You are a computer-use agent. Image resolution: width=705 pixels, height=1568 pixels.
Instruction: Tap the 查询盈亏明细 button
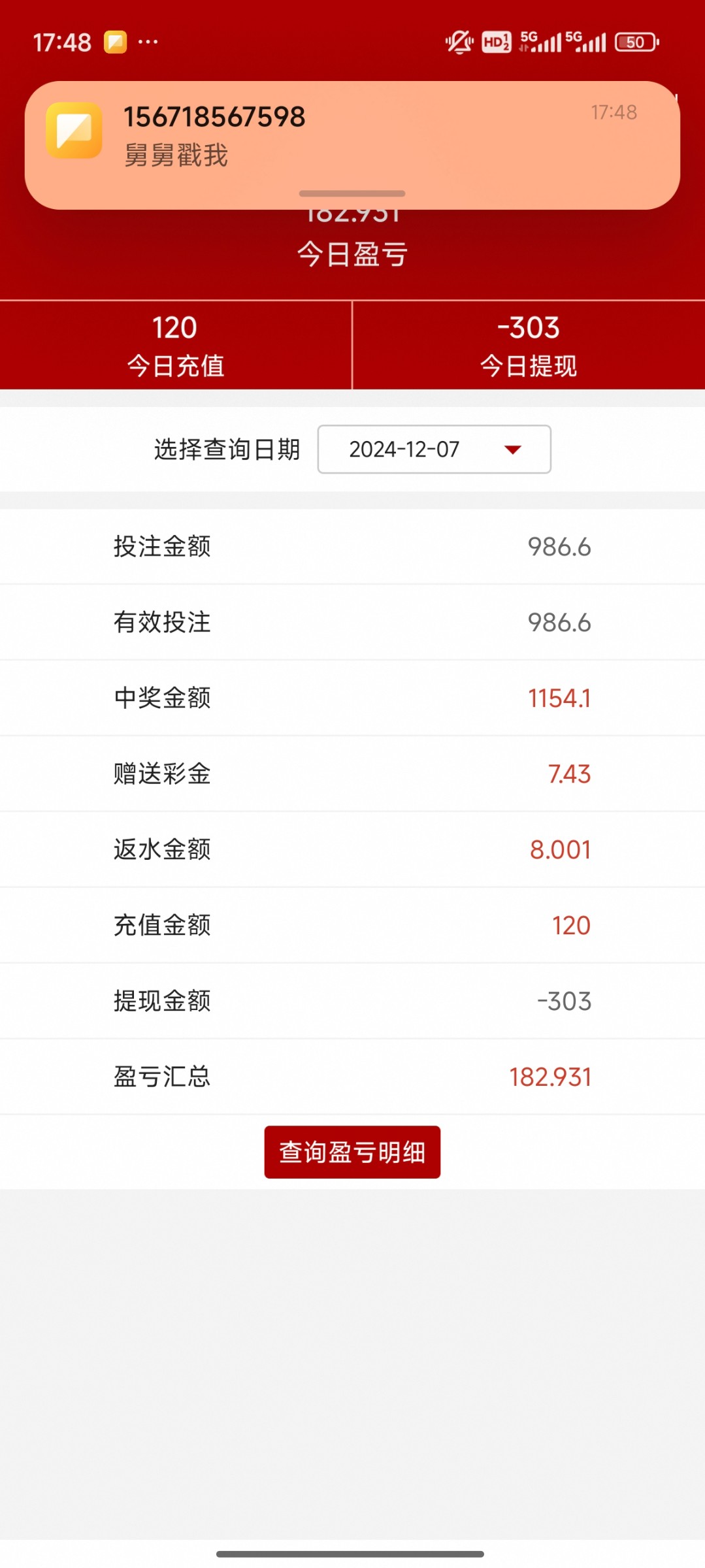coord(352,1152)
